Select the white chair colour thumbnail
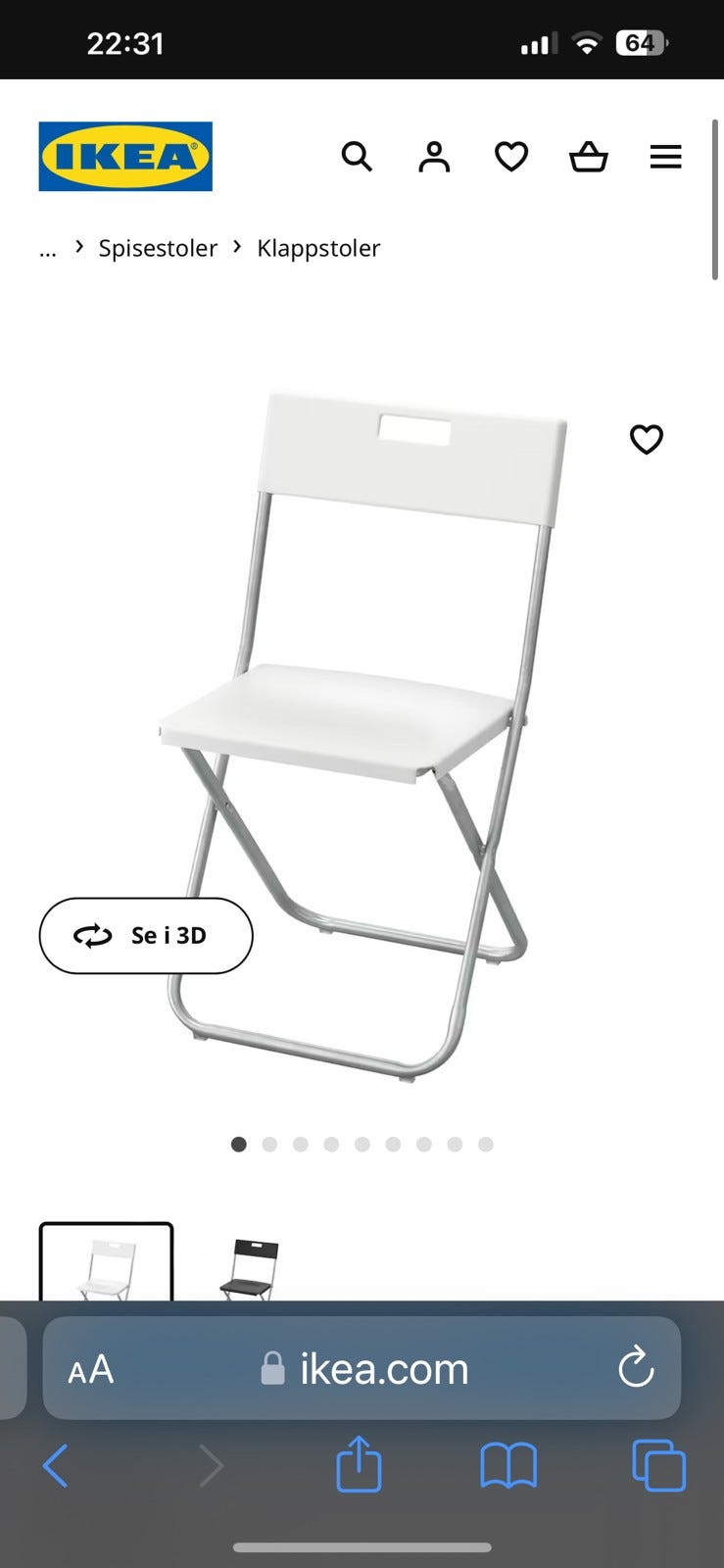This screenshot has width=724, height=1568. [x=106, y=1264]
